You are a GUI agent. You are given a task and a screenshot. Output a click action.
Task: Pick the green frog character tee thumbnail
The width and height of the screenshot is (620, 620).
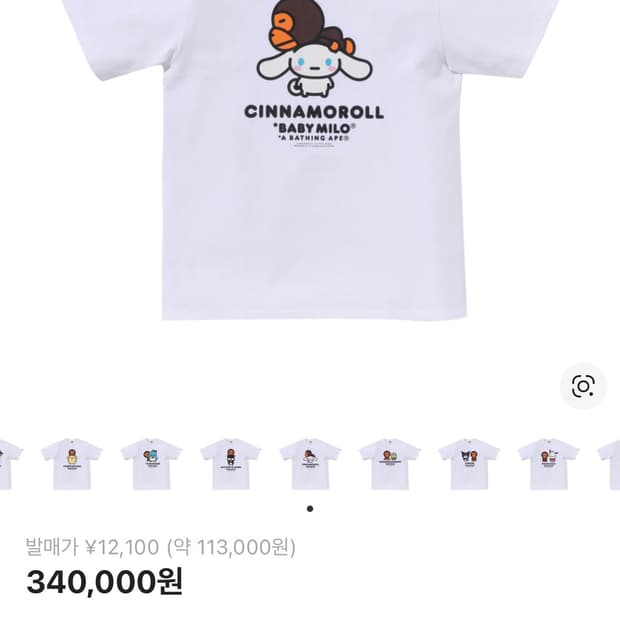point(390,463)
